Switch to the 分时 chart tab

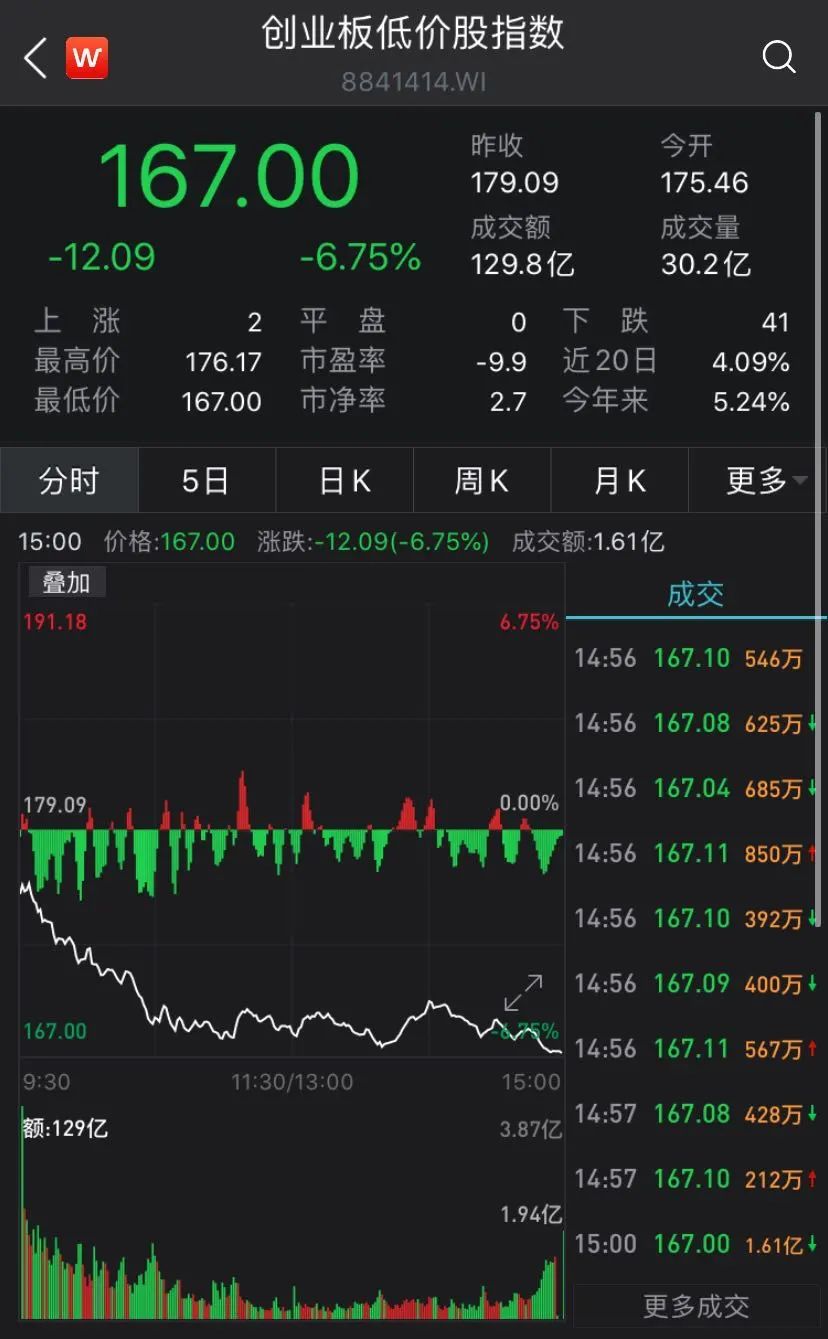[x=69, y=481]
